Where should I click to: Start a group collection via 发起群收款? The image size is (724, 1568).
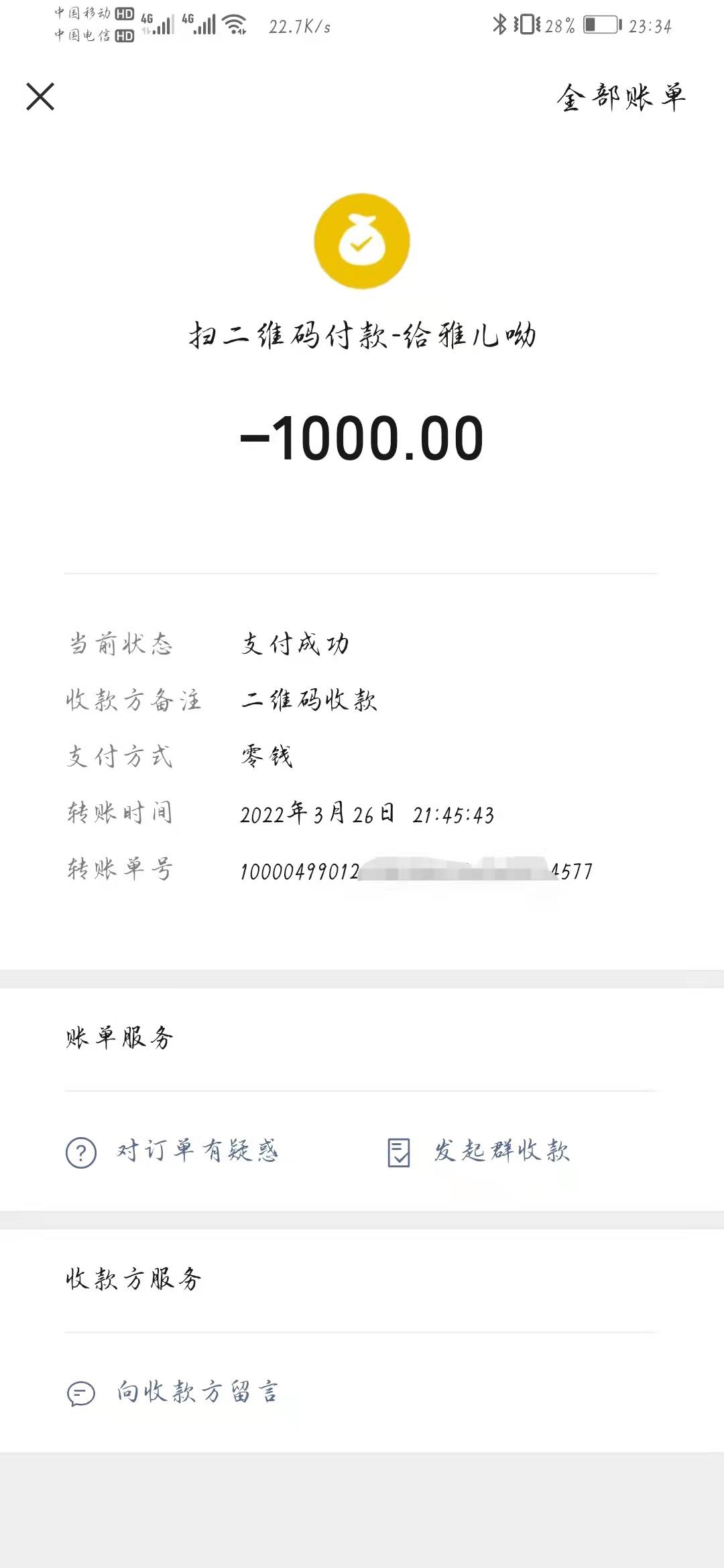[x=480, y=1151]
